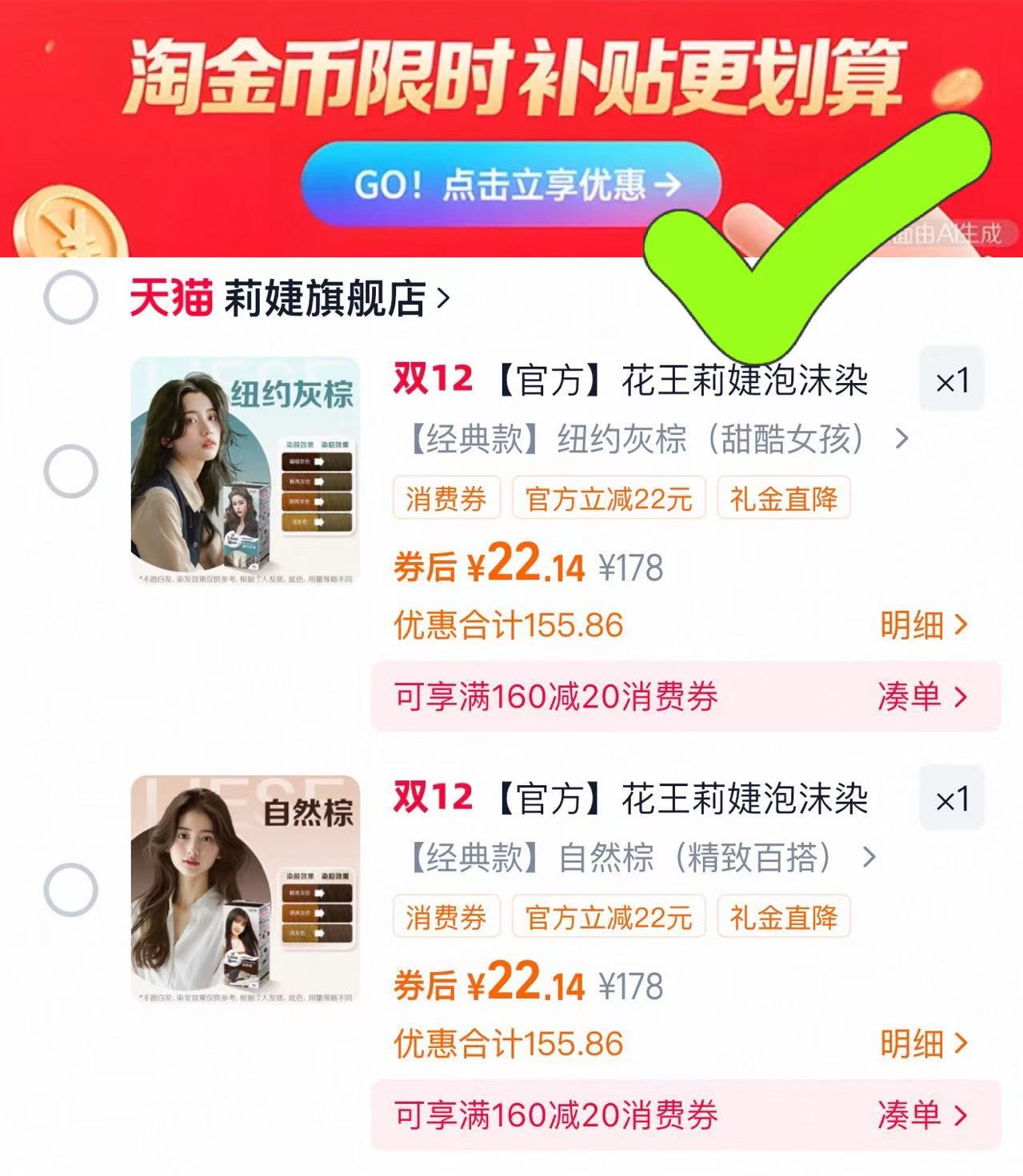Click the 消费券 promo tag on first item
Screen dimensions: 1023x1176
point(448,498)
